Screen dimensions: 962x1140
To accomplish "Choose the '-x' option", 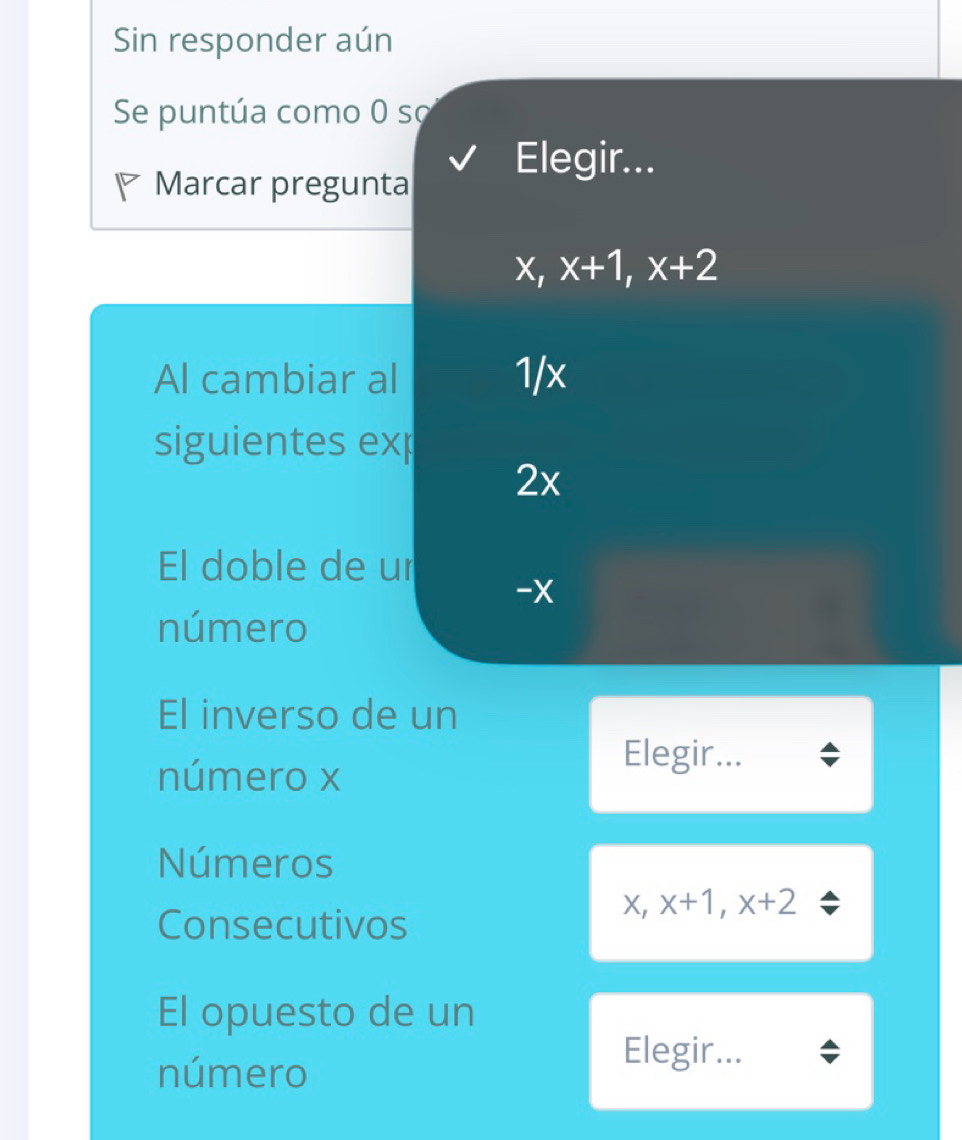I will 534,590.
